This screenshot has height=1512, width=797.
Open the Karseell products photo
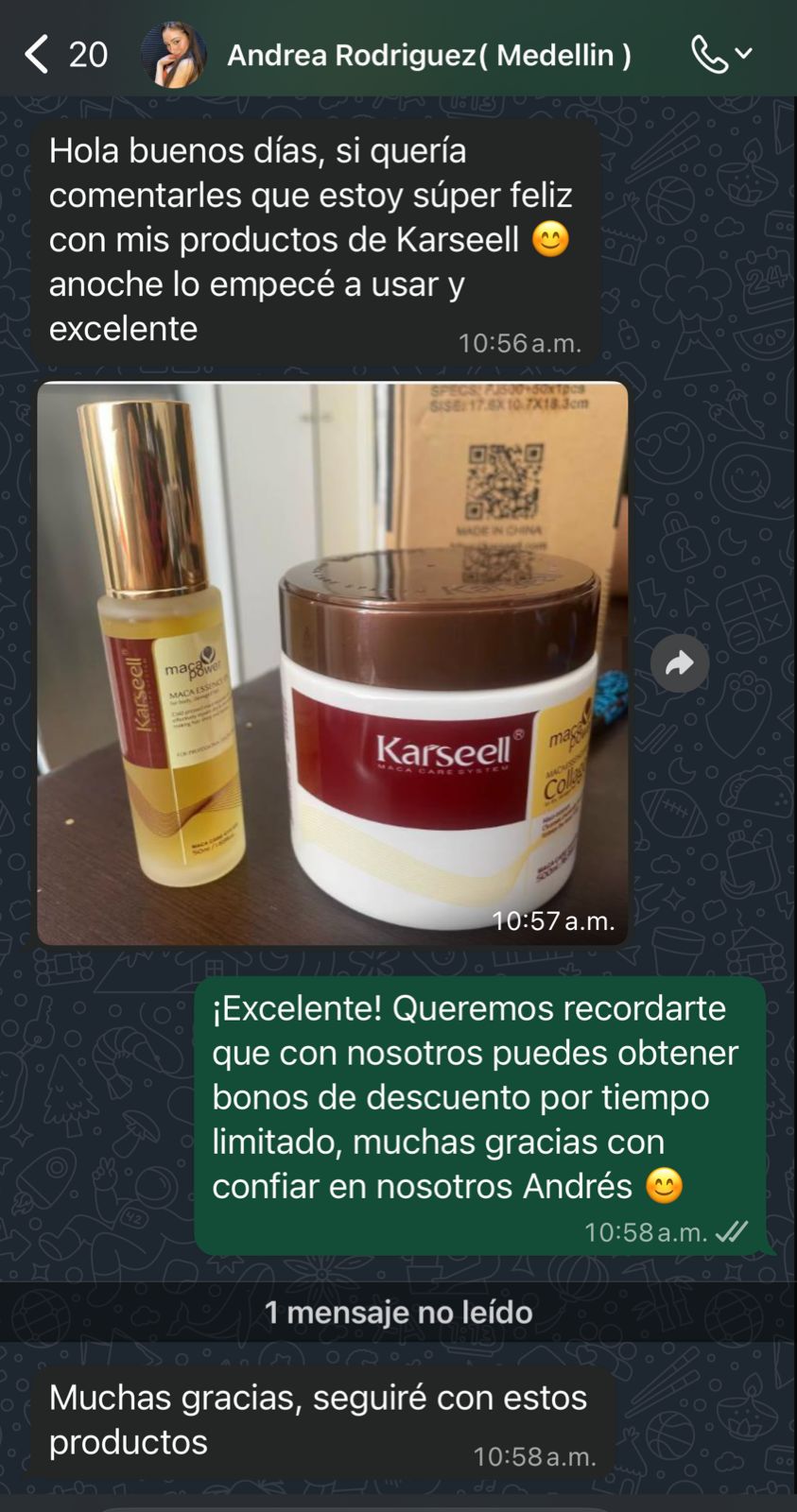click(332, 661)
